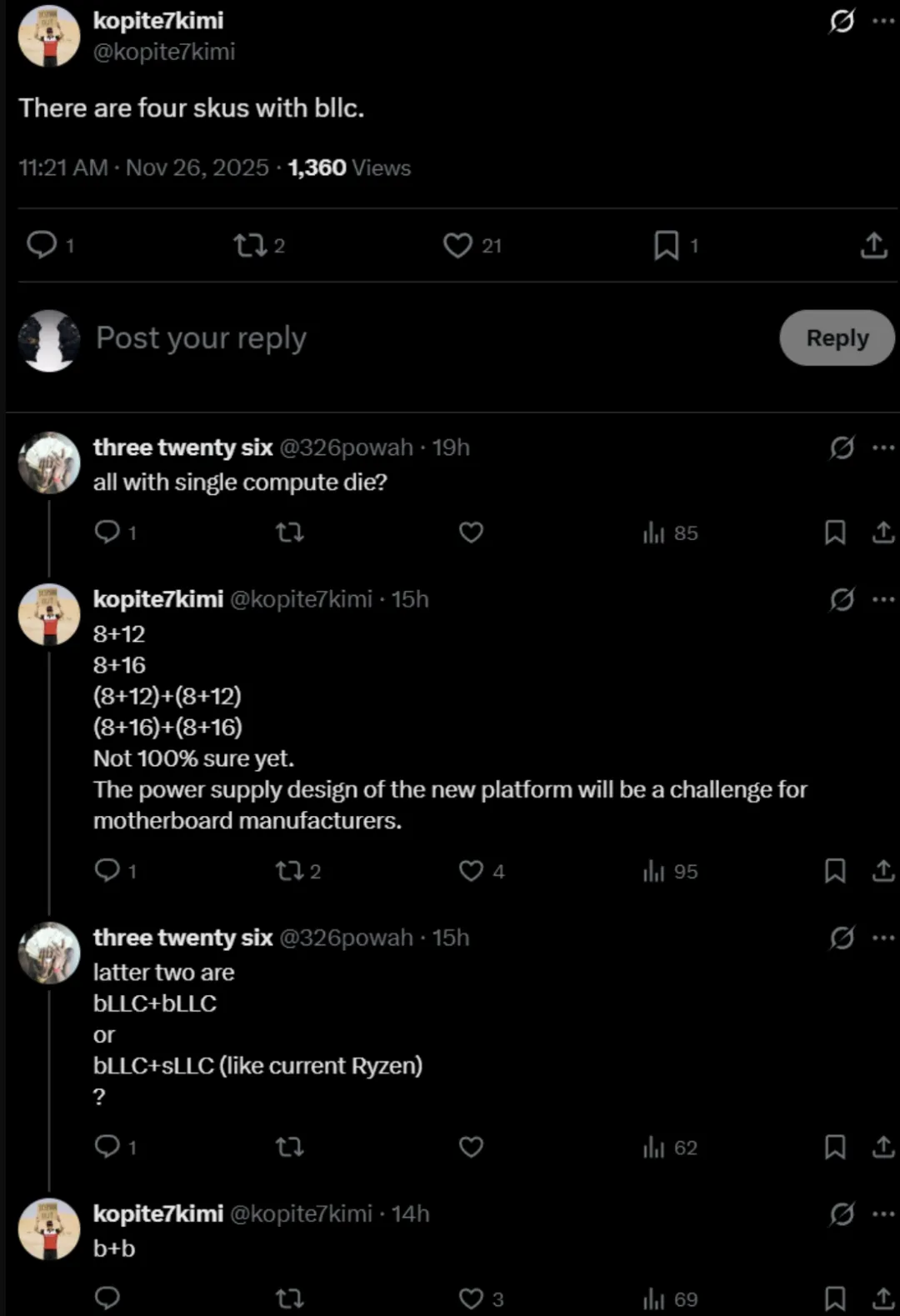Open the overflow menu on the main post
This screenshot has height=1316, width=900.
coord(883,21)
